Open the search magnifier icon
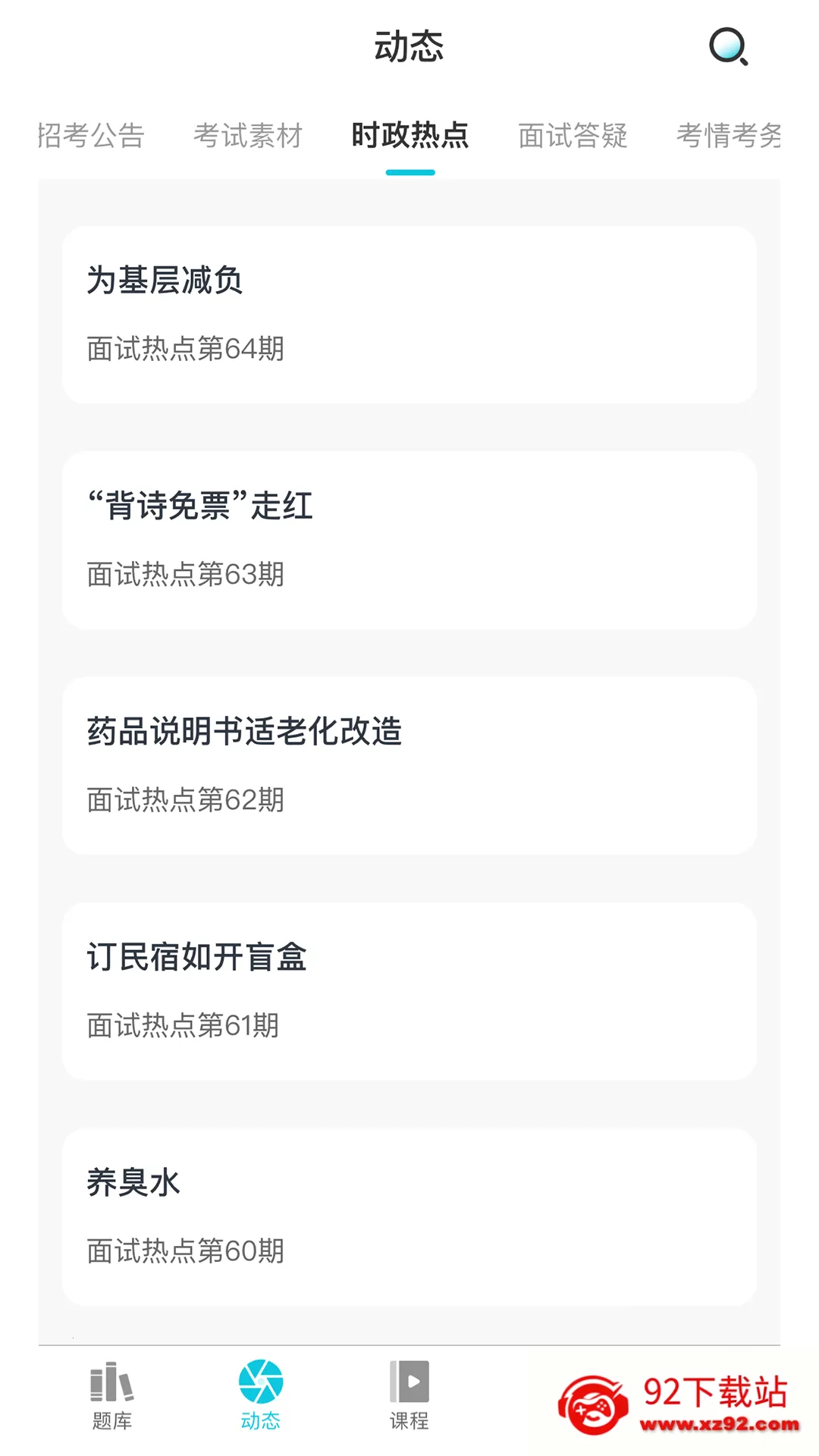The height and width of the screenshot is (1456, 819). tap(728, 47)
